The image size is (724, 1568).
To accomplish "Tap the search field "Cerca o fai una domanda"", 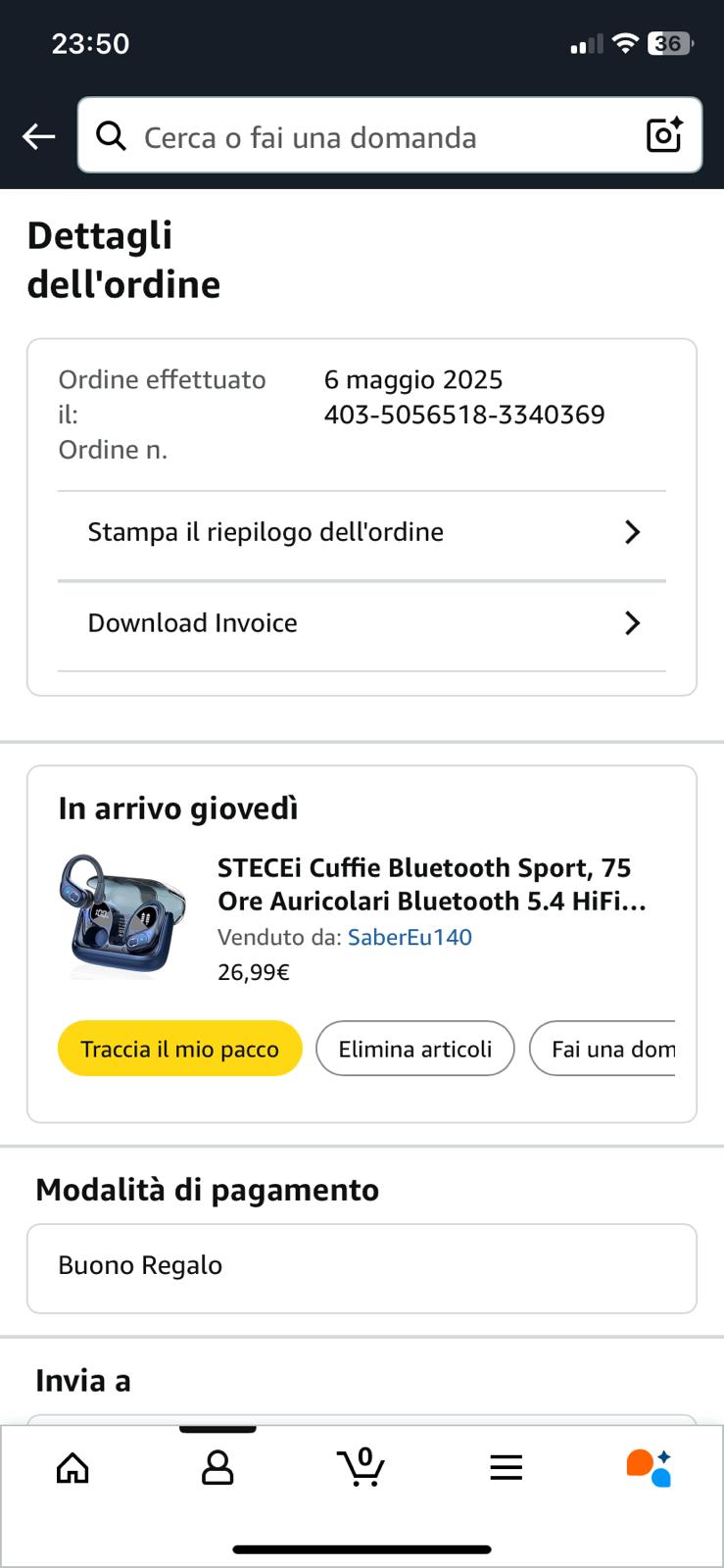I will coord(372,137).
